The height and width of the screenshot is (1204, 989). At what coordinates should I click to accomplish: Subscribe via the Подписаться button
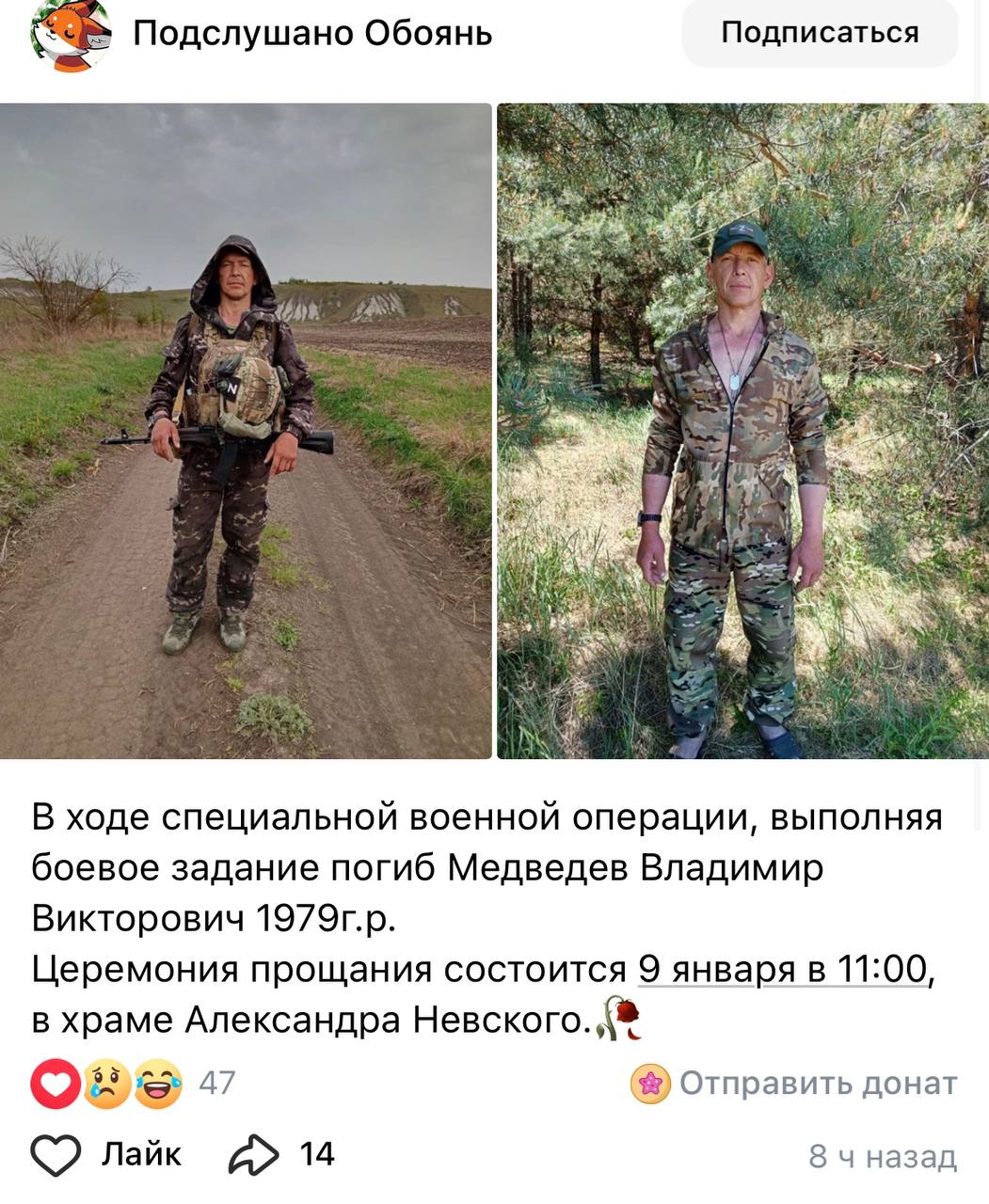[819, 33]
